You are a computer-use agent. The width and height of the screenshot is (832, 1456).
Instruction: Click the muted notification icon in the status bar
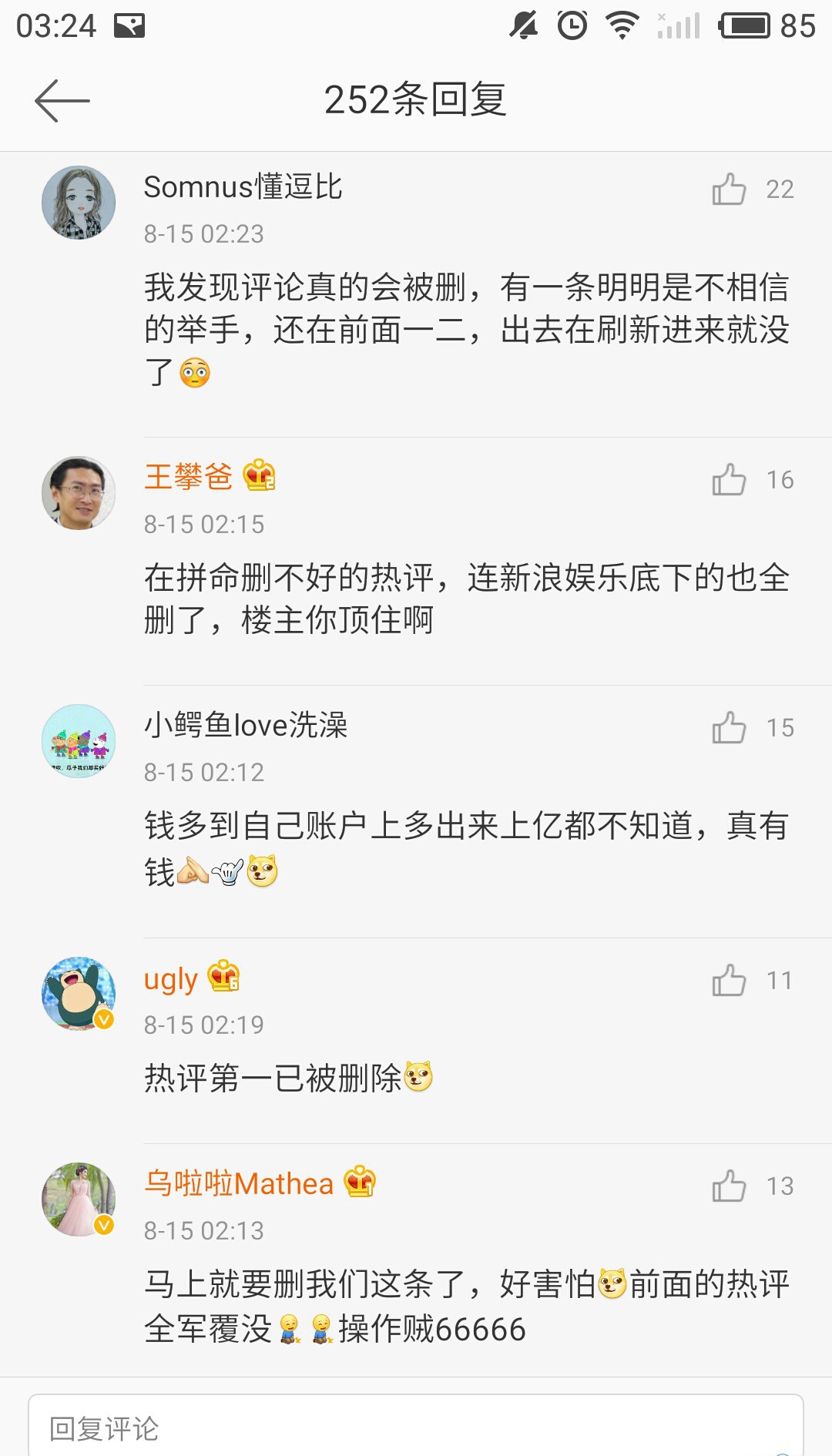coord(522,25)
